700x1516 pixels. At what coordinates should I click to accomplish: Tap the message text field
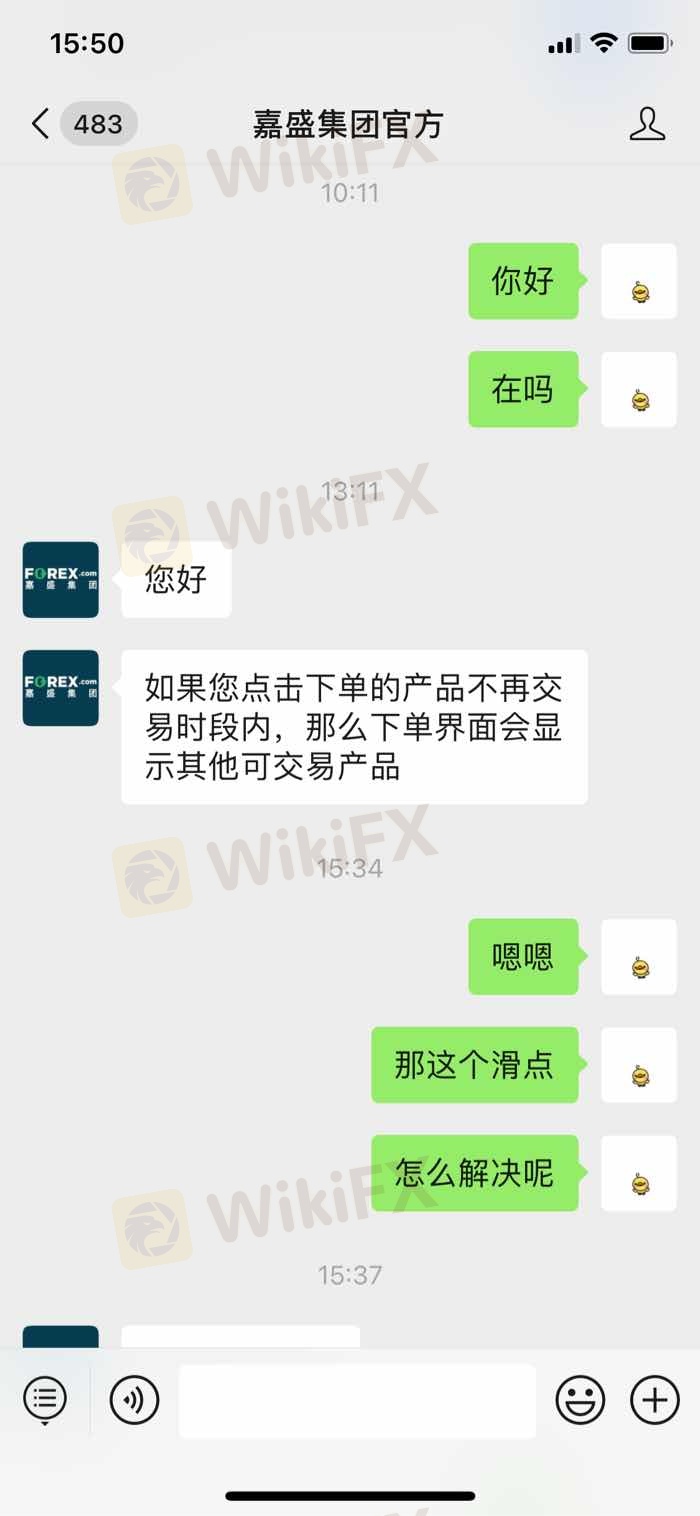click(357, 1400)
